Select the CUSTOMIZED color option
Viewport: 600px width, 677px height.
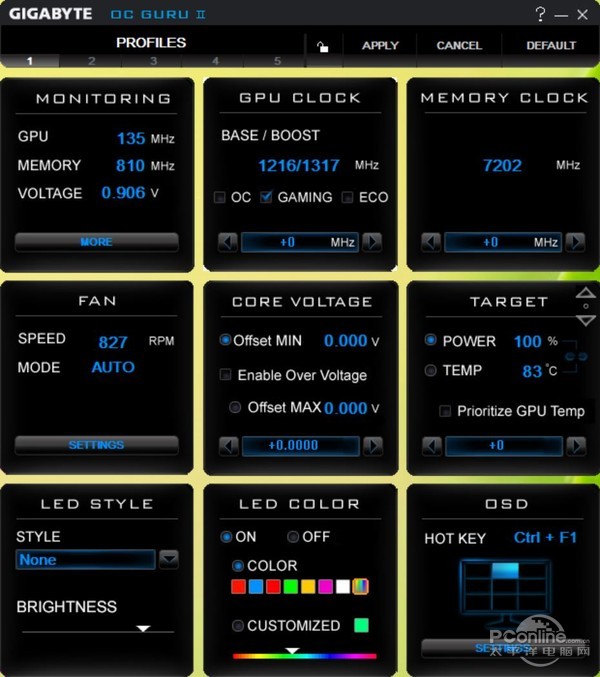point(238,626)
